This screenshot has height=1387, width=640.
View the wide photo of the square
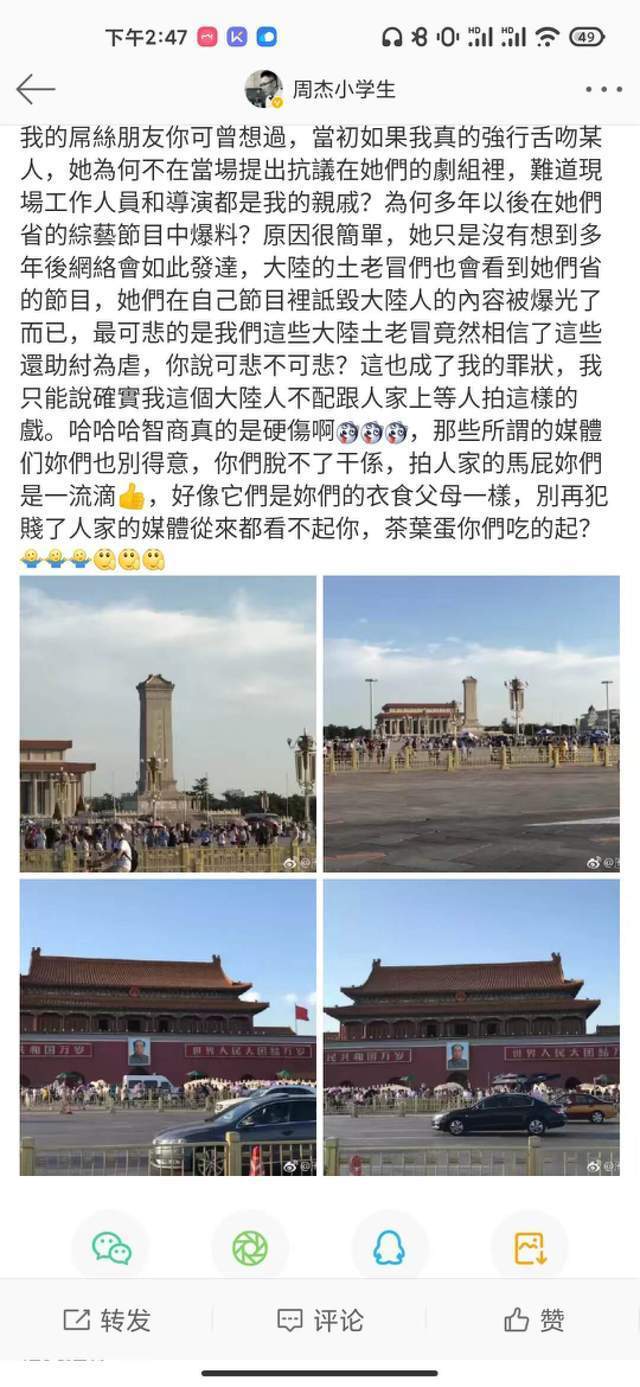[471, 724]
